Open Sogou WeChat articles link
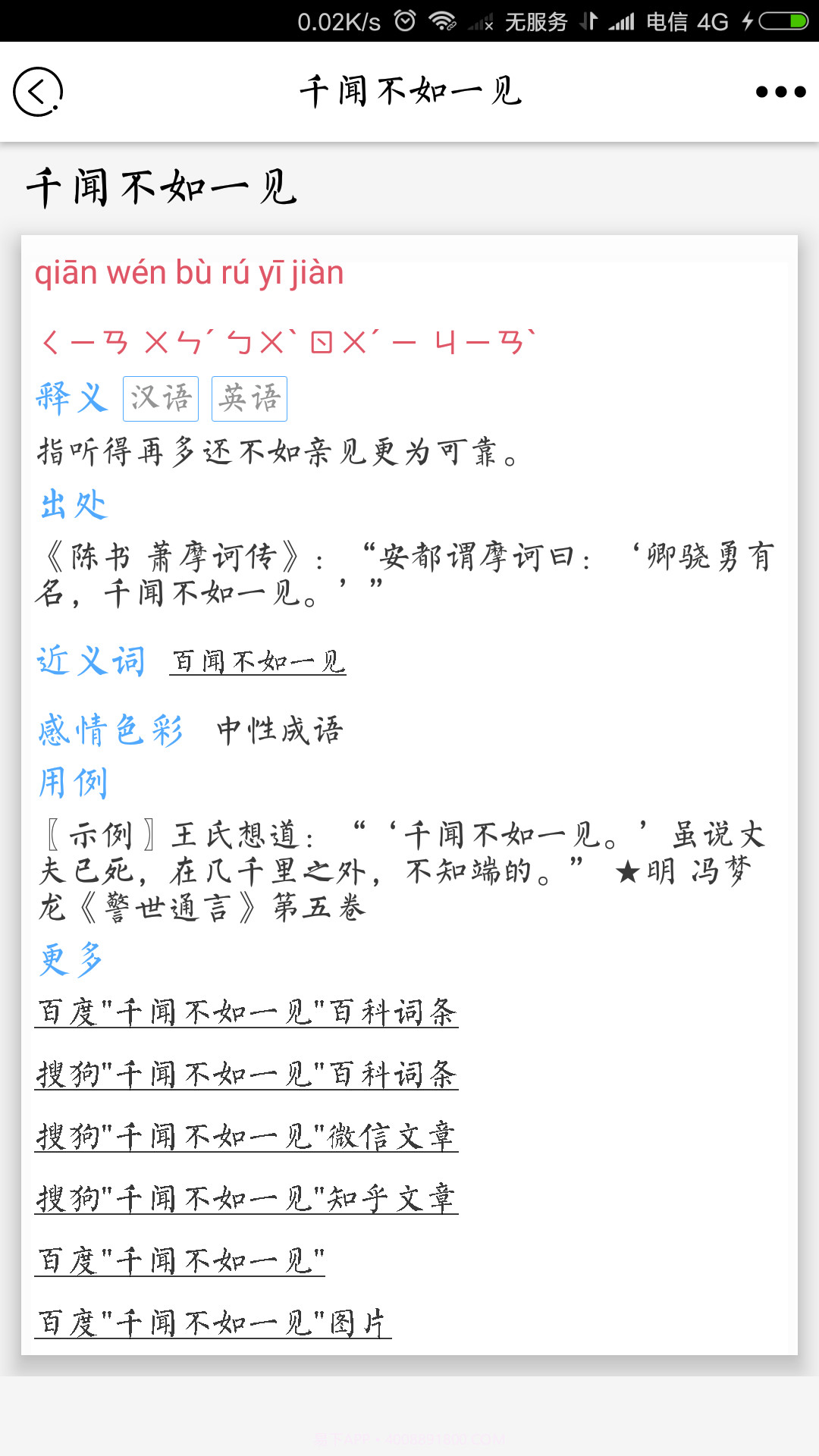 [246, 1136]
